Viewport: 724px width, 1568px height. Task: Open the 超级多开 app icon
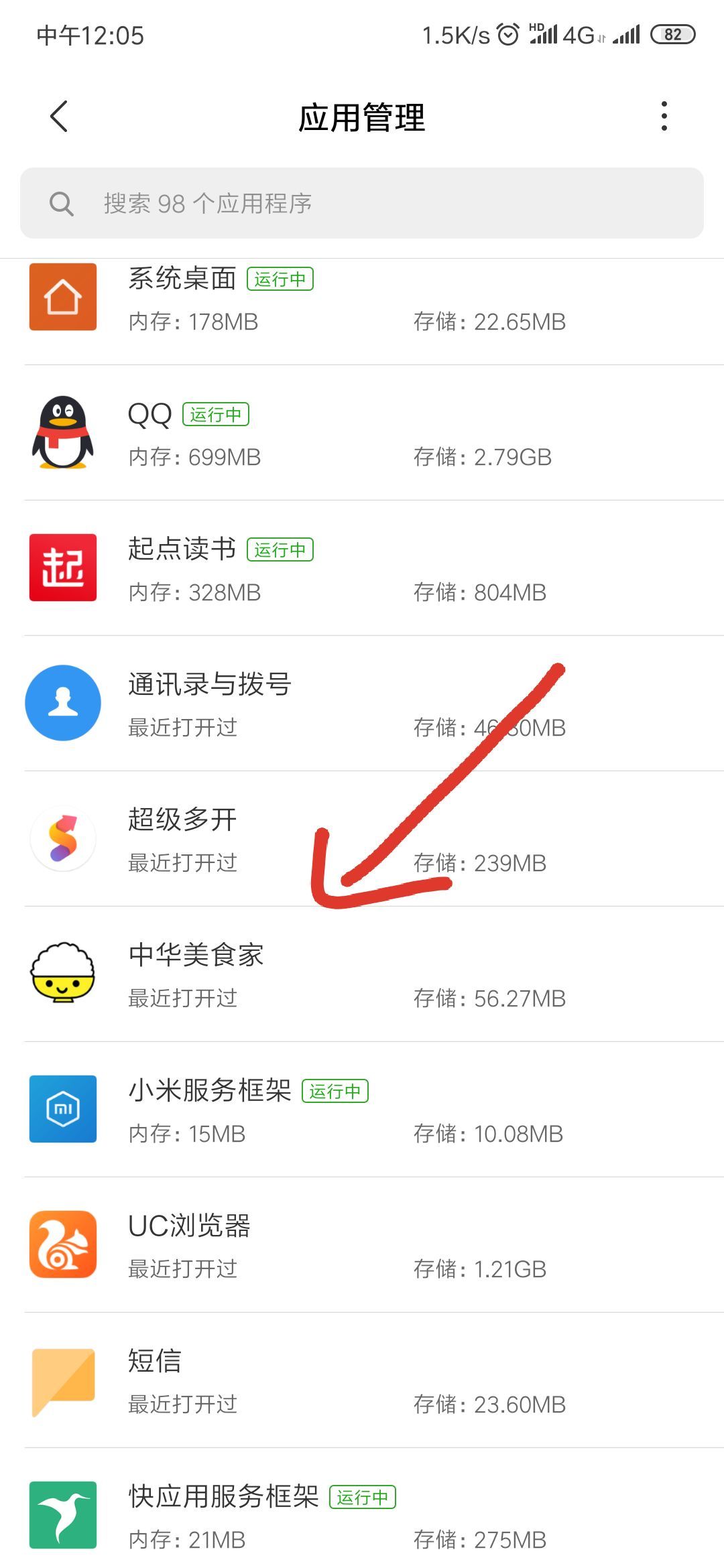pyautogui.click(x=64, y=839)
